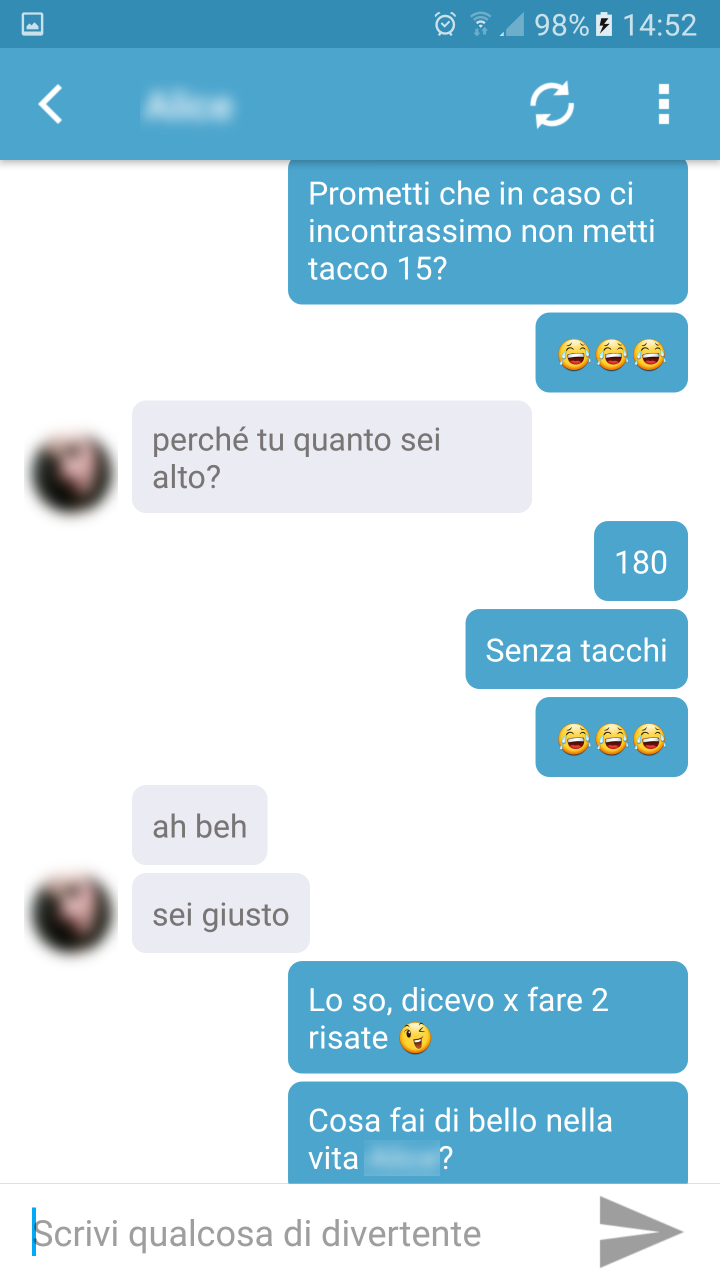Refresh the conversation
The image size is (720, 1280).
(552, 104)
